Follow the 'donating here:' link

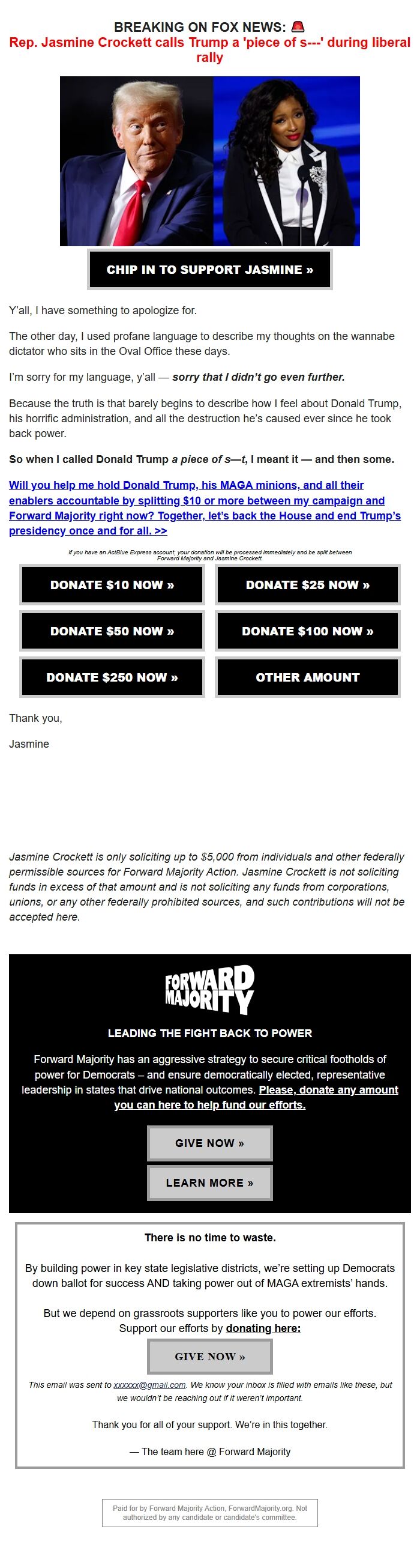263,1328
